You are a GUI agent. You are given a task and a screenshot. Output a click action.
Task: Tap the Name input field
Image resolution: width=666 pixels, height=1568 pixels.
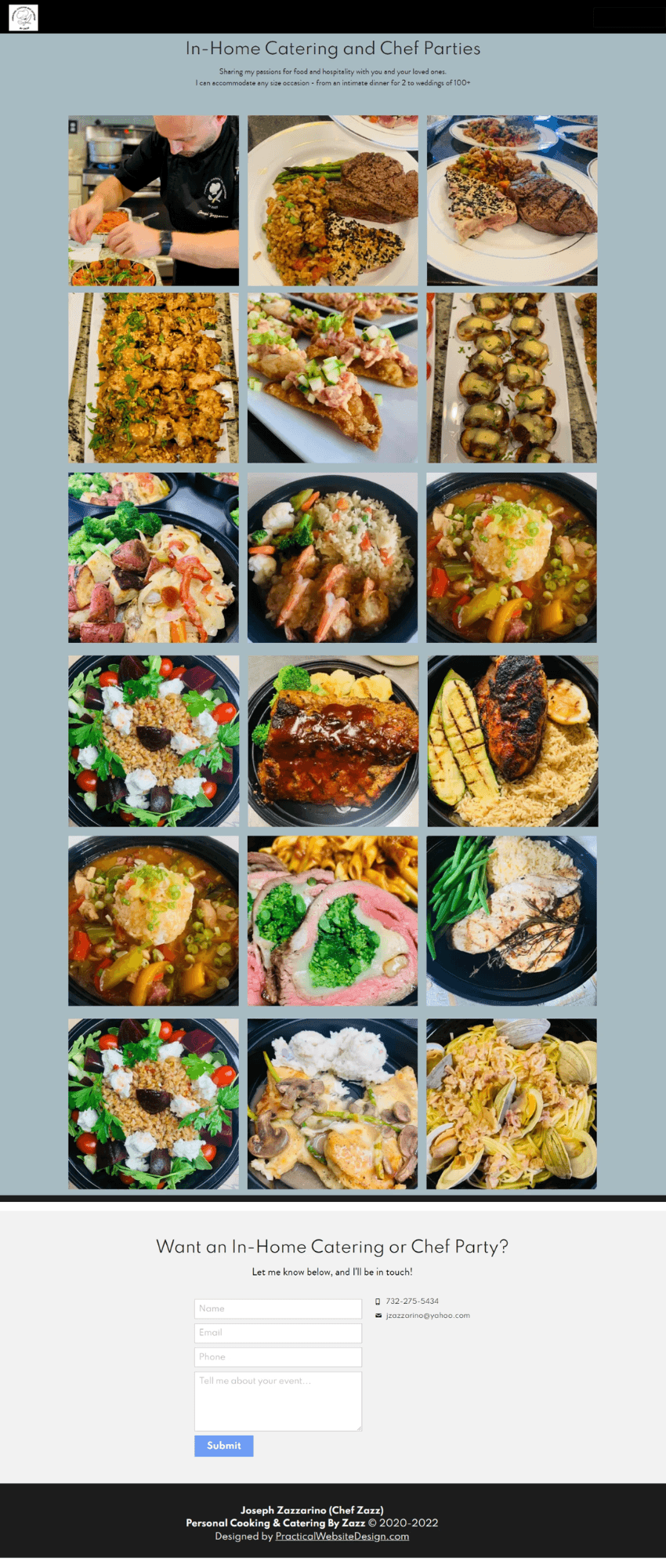277,1308
